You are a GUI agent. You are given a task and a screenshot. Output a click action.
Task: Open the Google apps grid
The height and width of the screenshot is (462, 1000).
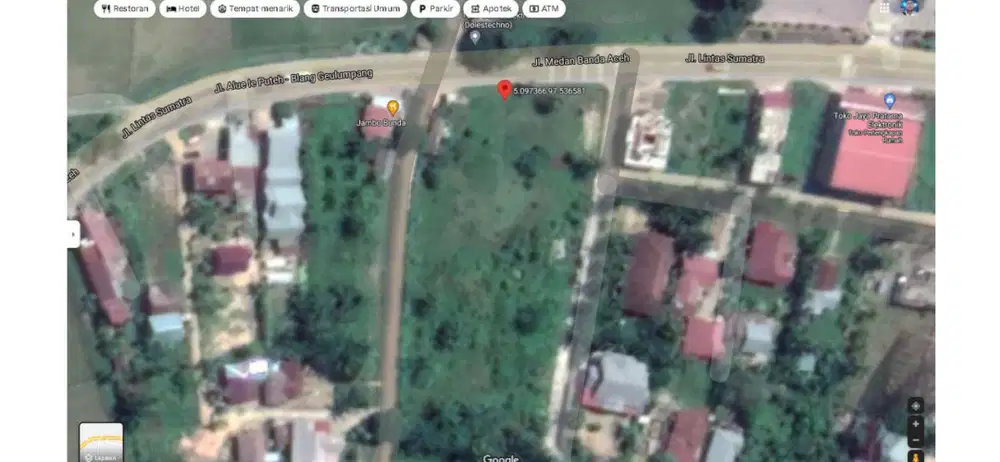pyautogui.click(x=885, y=7)
